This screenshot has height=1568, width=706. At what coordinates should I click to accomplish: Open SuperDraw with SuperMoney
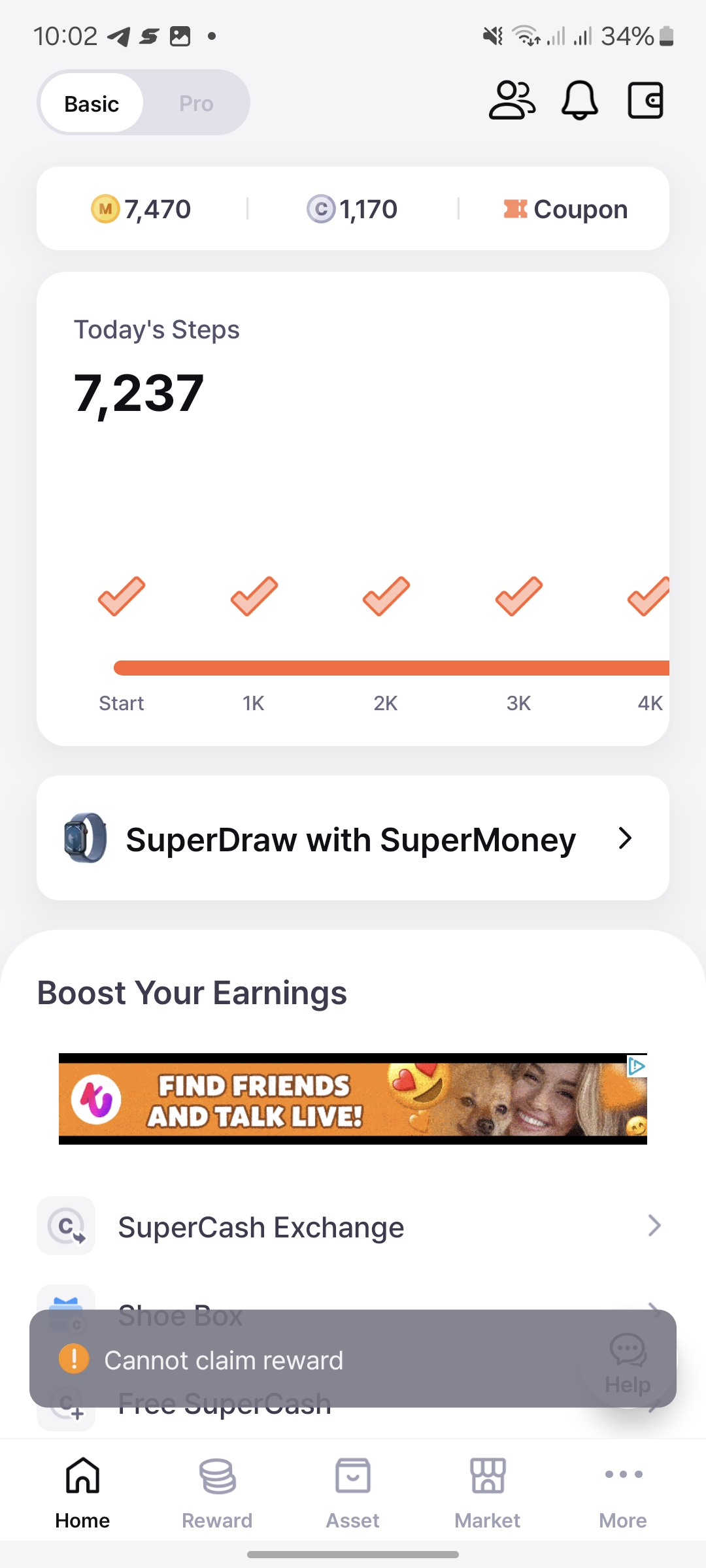353,838
